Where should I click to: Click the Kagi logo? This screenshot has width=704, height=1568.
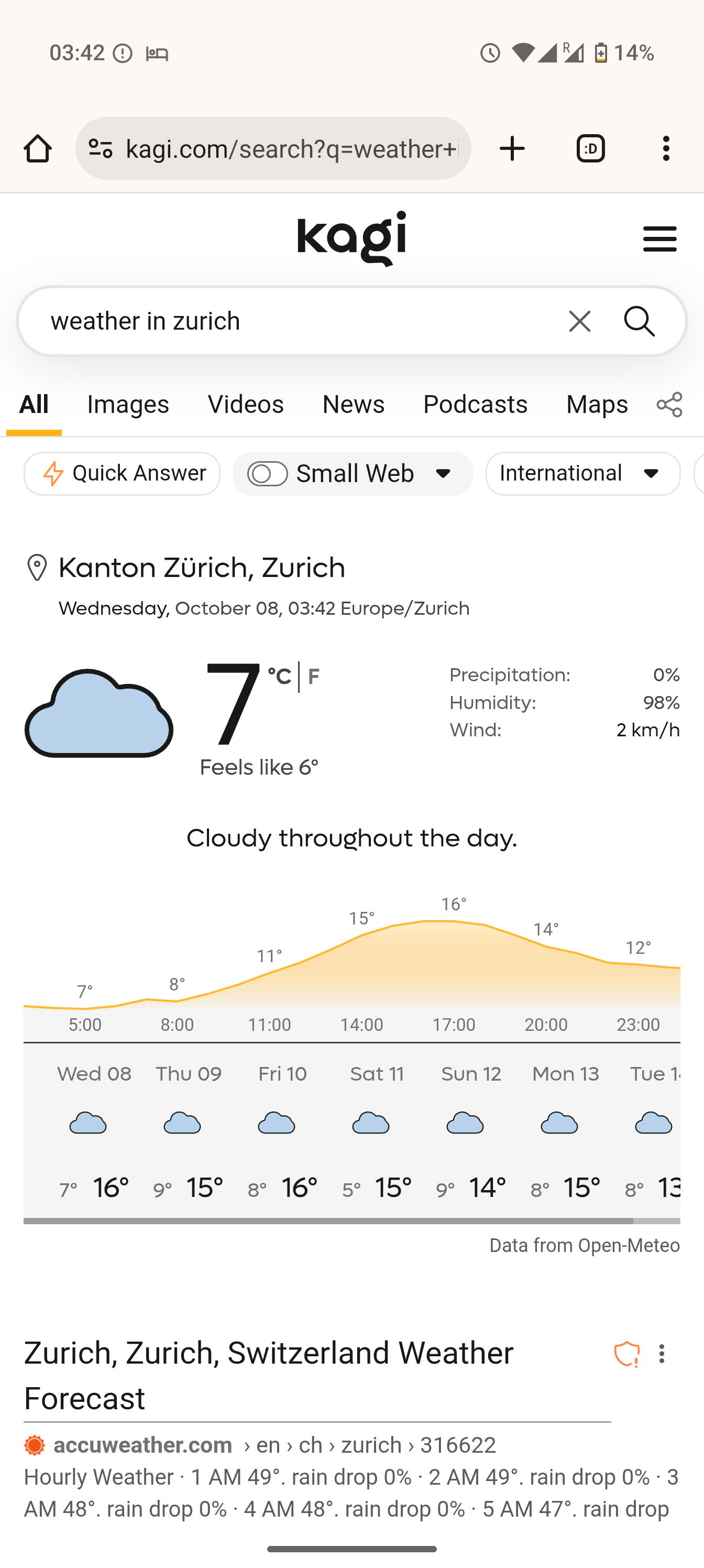click(351, 237)
